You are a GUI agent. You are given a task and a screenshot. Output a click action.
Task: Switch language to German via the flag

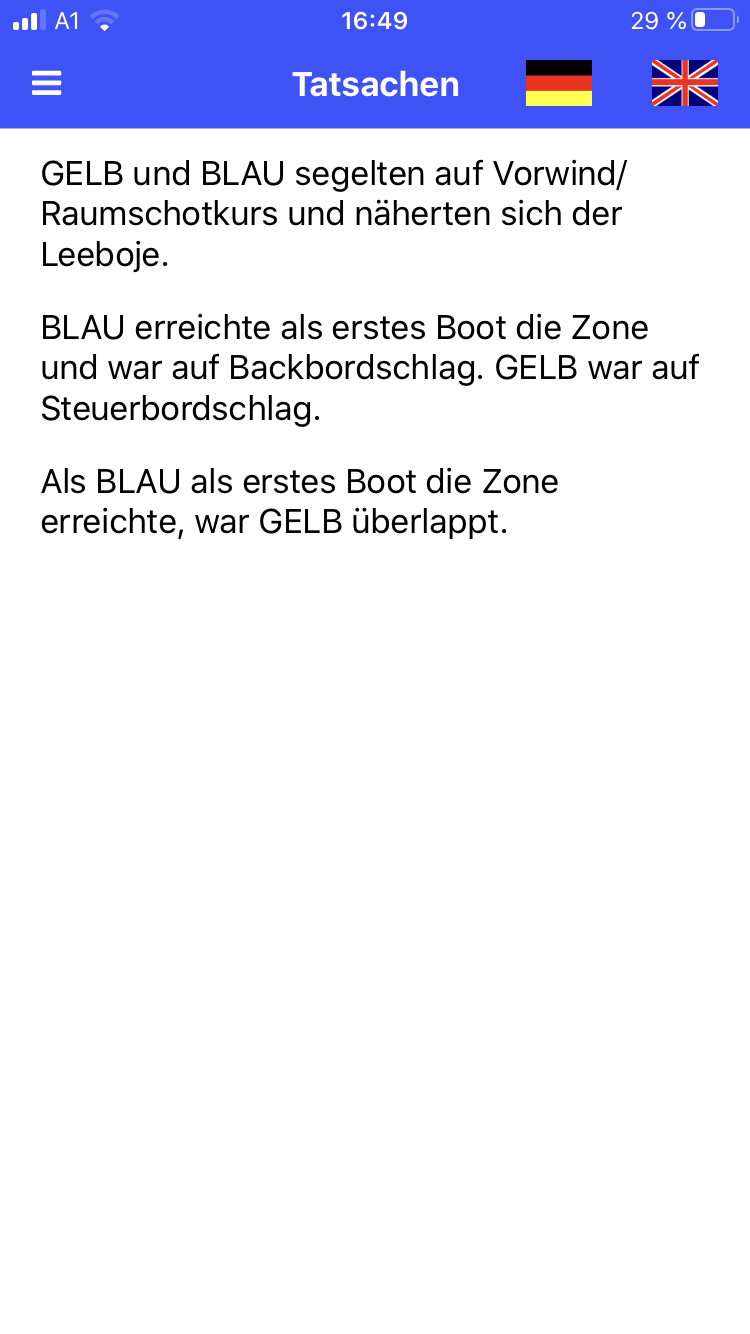pos(559,83)
